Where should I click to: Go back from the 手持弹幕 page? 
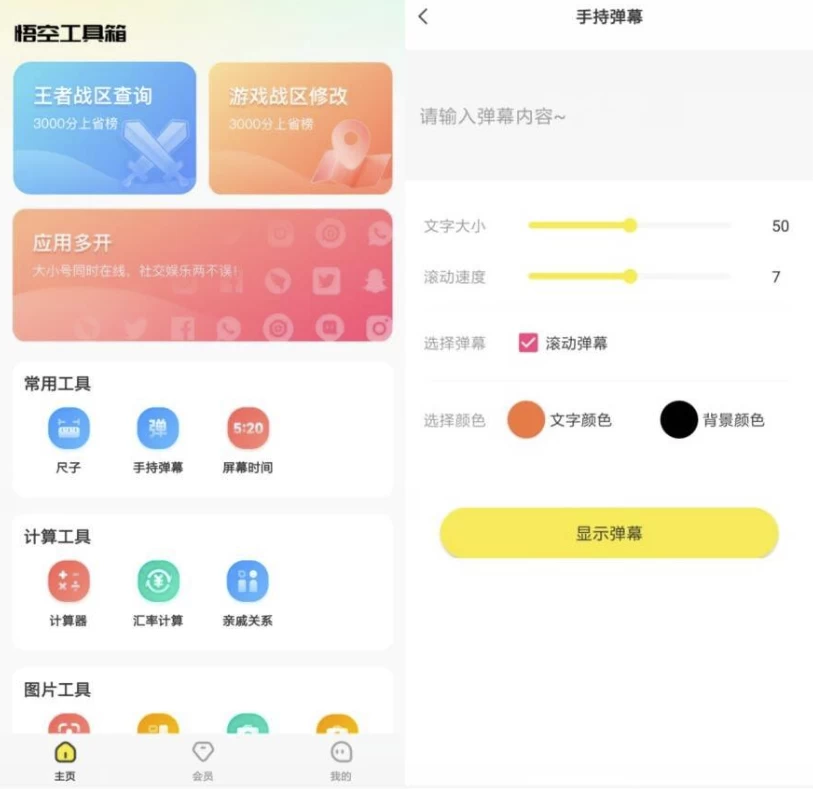[423, 16]
